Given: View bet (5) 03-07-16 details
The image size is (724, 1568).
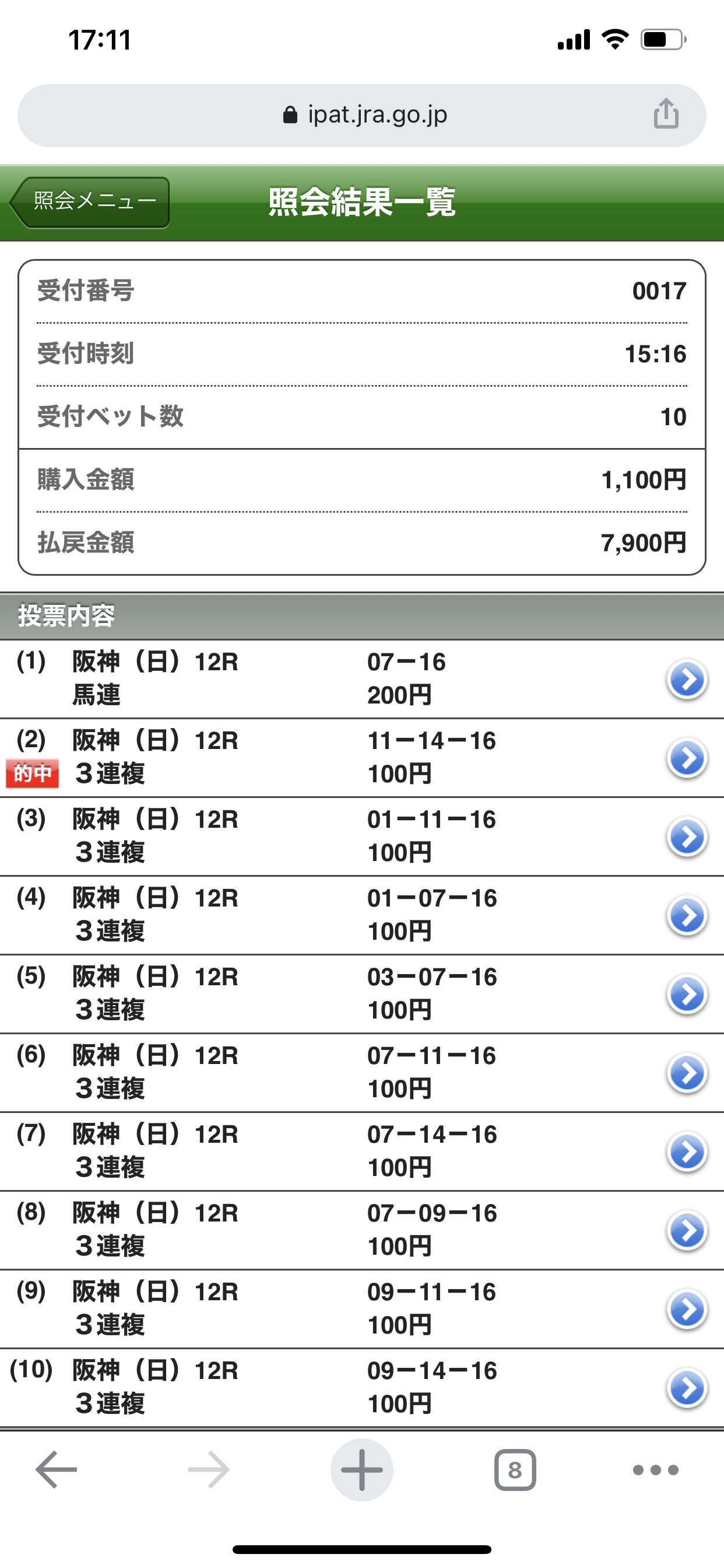Looking at the screenshot, I should click(687, 994).
